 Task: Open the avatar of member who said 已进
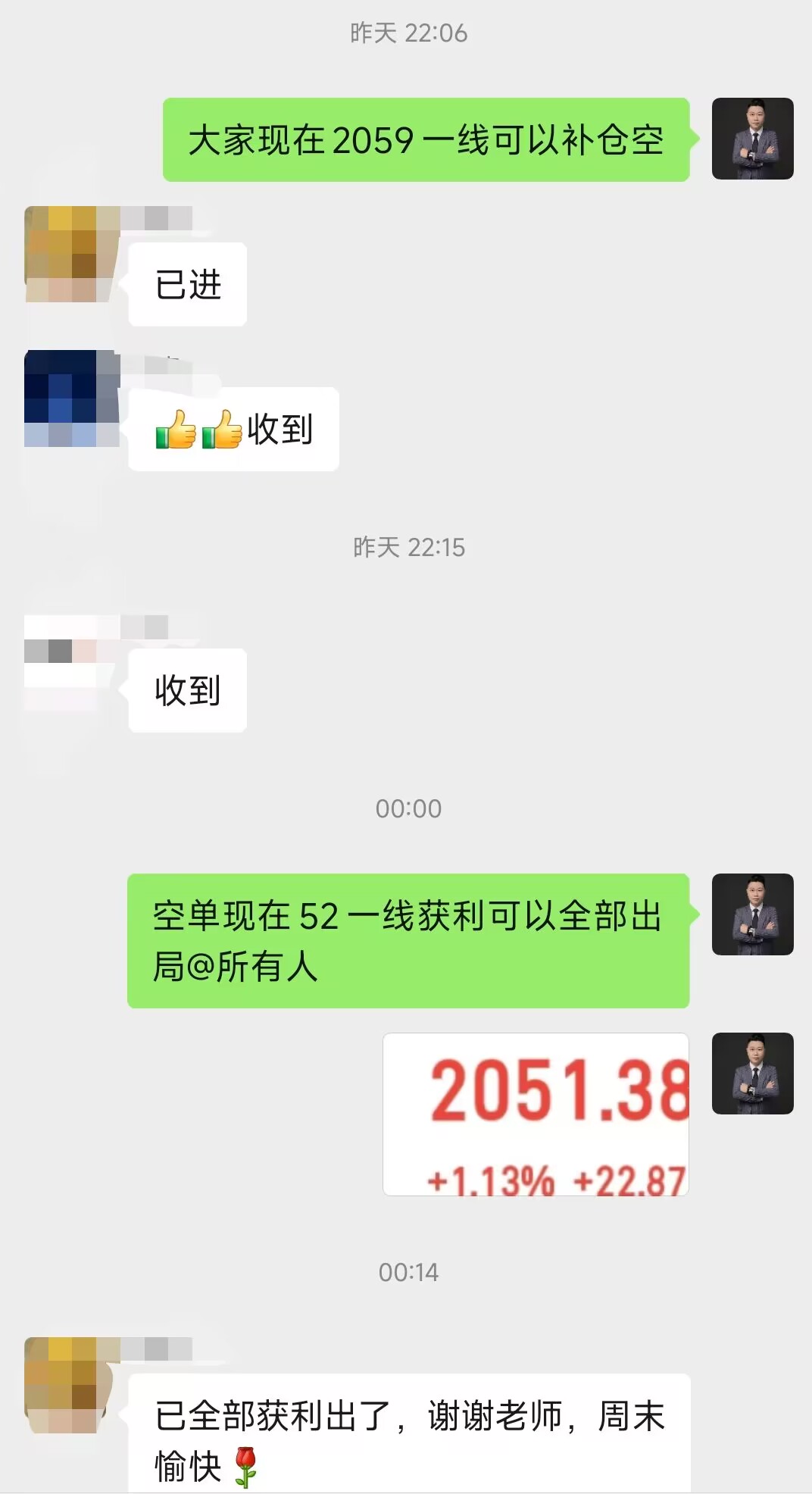coord(71,255)
